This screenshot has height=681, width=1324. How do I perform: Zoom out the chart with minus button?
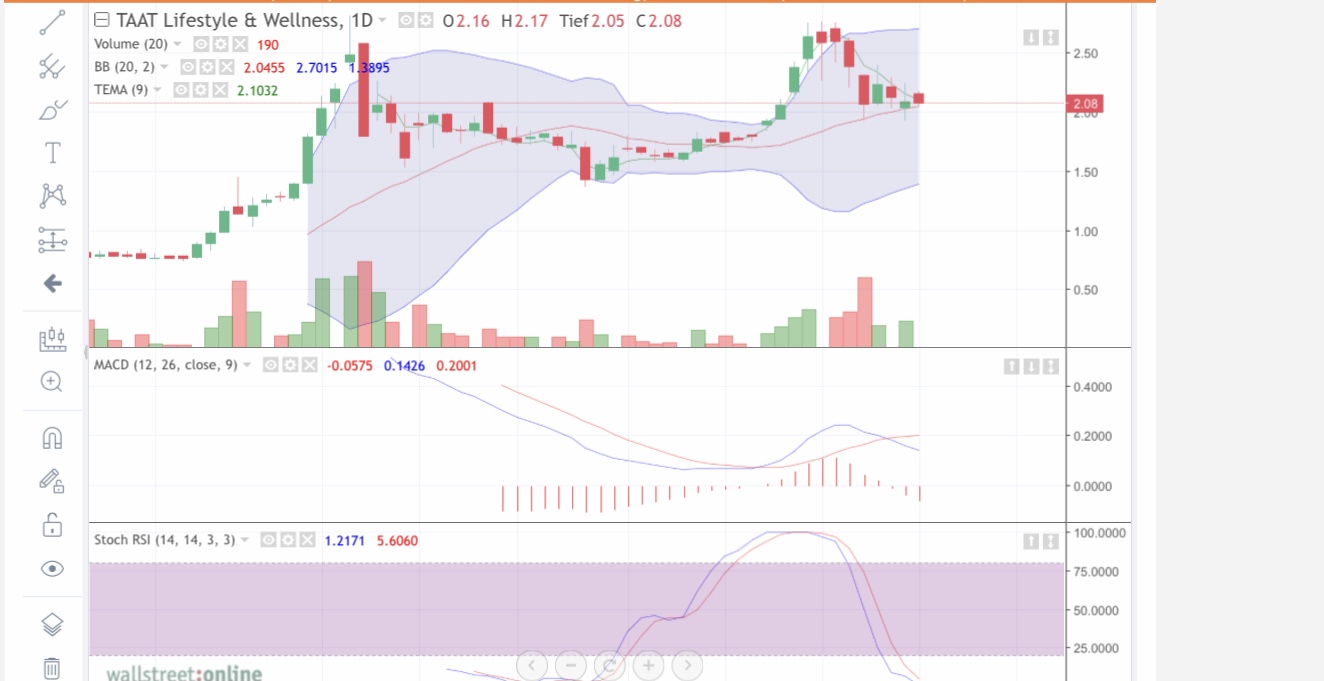point(570,664)
